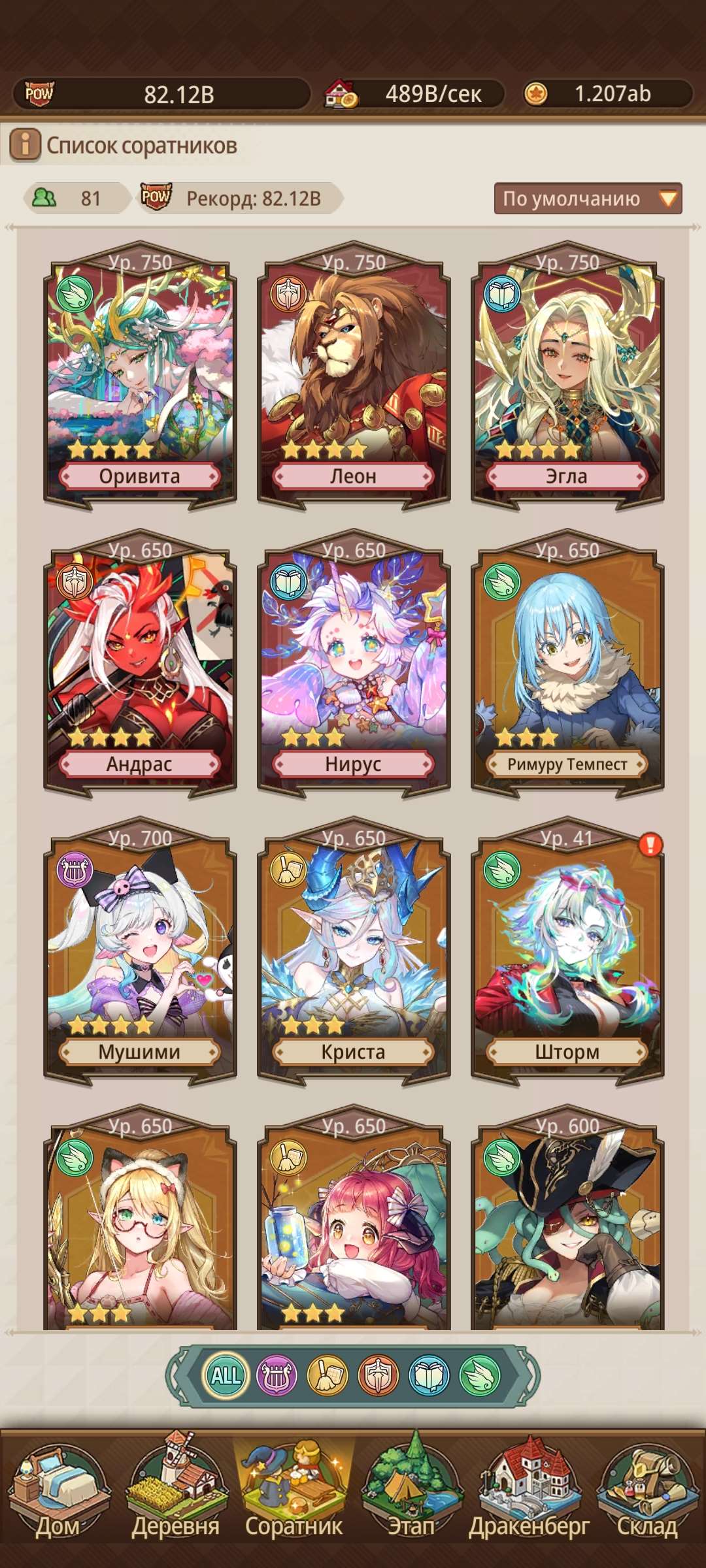Select the ALL class filter
The image size is (706, 1568).
(226, 1375)
